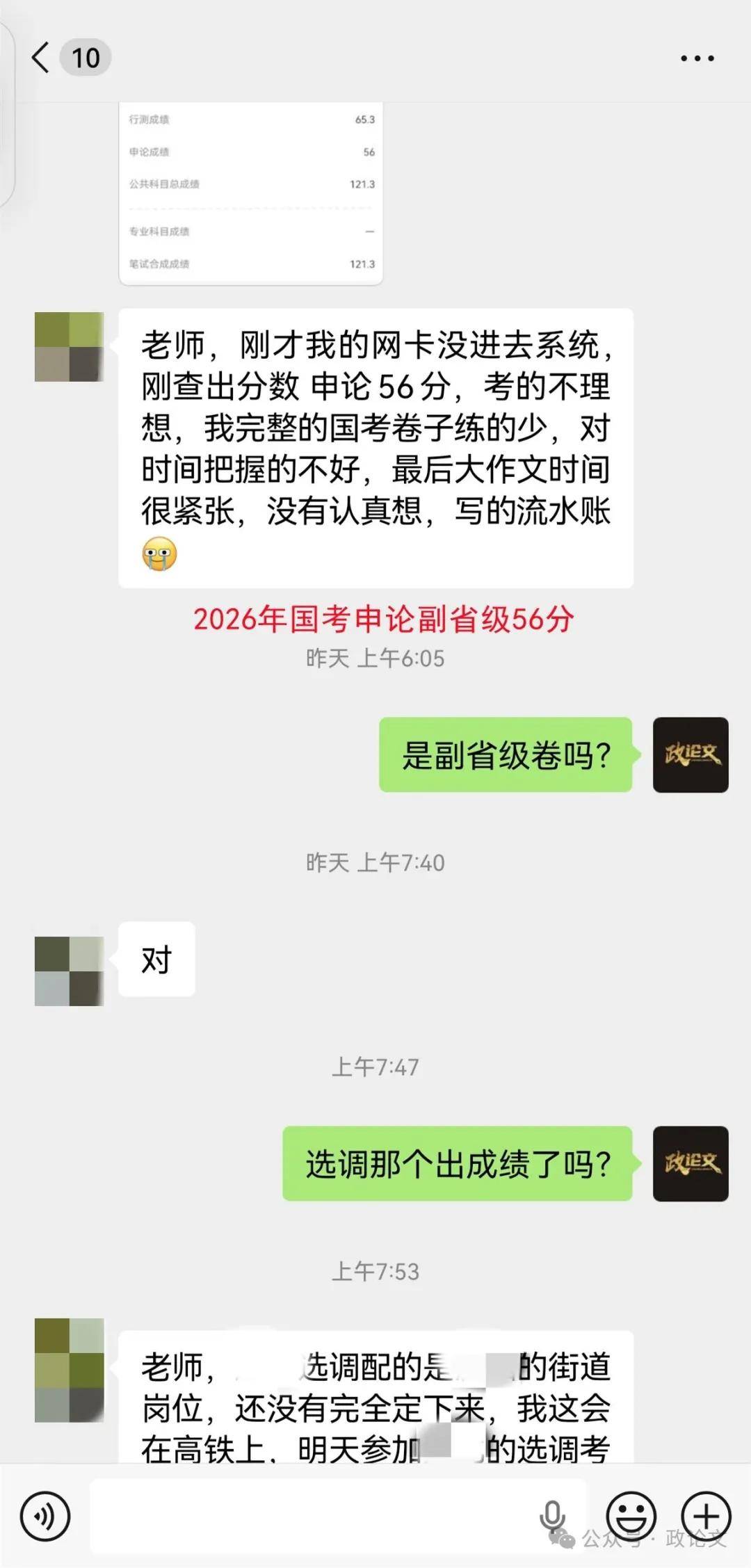751x1568 pixels.
Task: Go back to the chat list
Action: tap(42, 58)
